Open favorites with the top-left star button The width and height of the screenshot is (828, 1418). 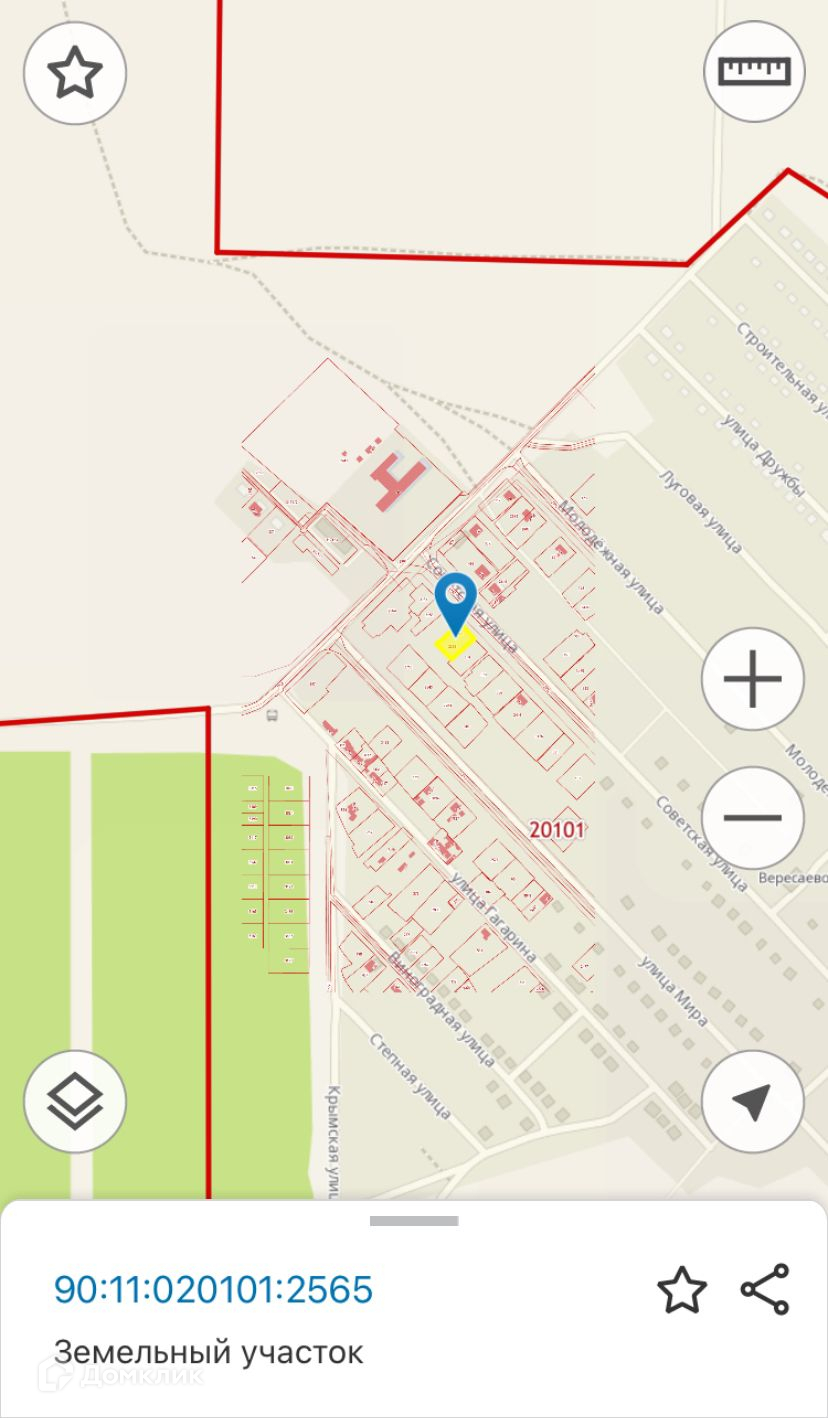[75, 73]
